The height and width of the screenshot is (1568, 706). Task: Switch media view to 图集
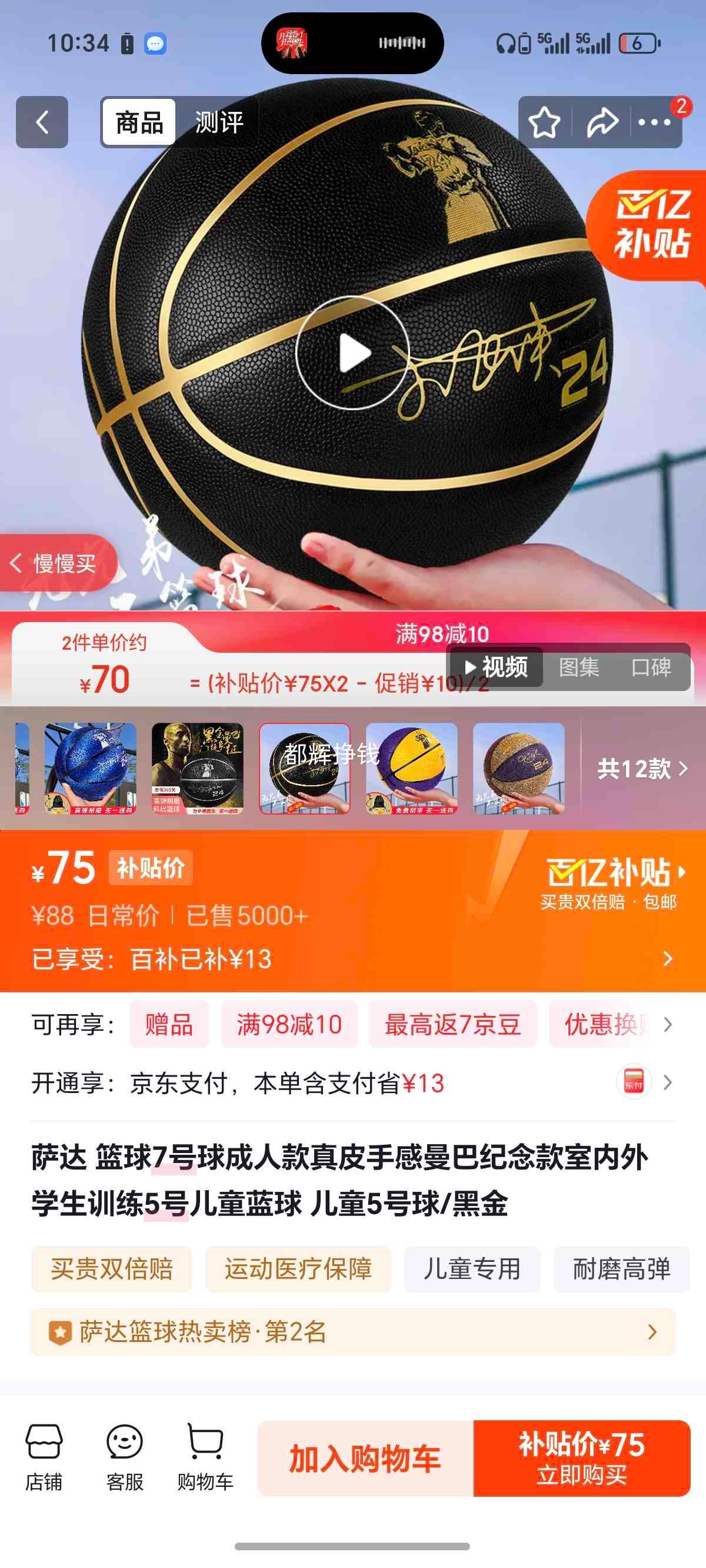(579, 667)
